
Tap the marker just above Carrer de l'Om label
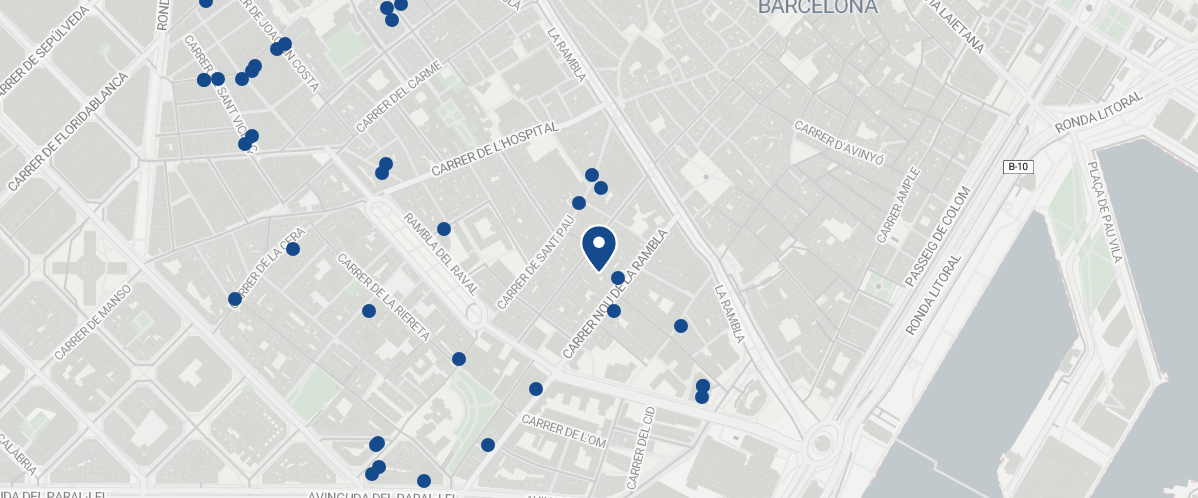(x=536, y=389)
